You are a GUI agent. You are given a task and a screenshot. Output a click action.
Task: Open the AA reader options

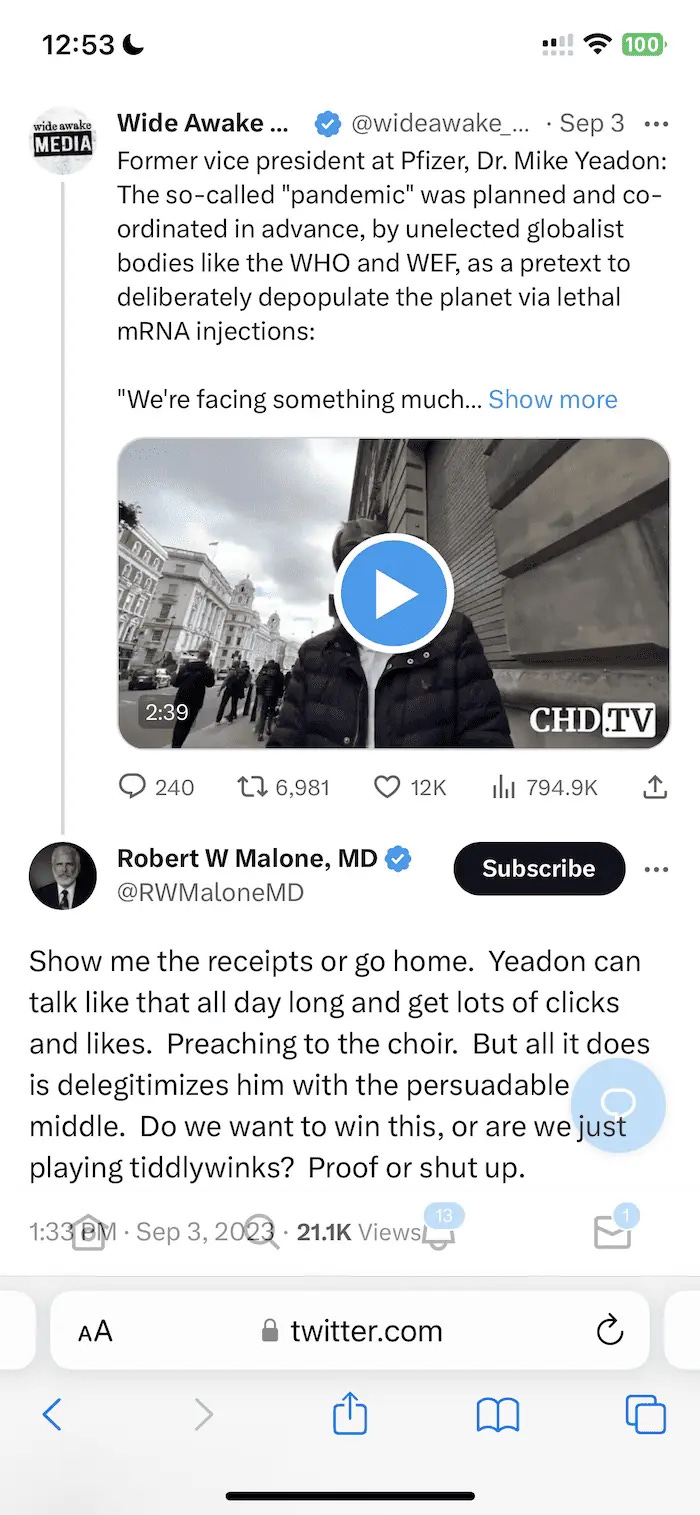[x=95, y=1331]
